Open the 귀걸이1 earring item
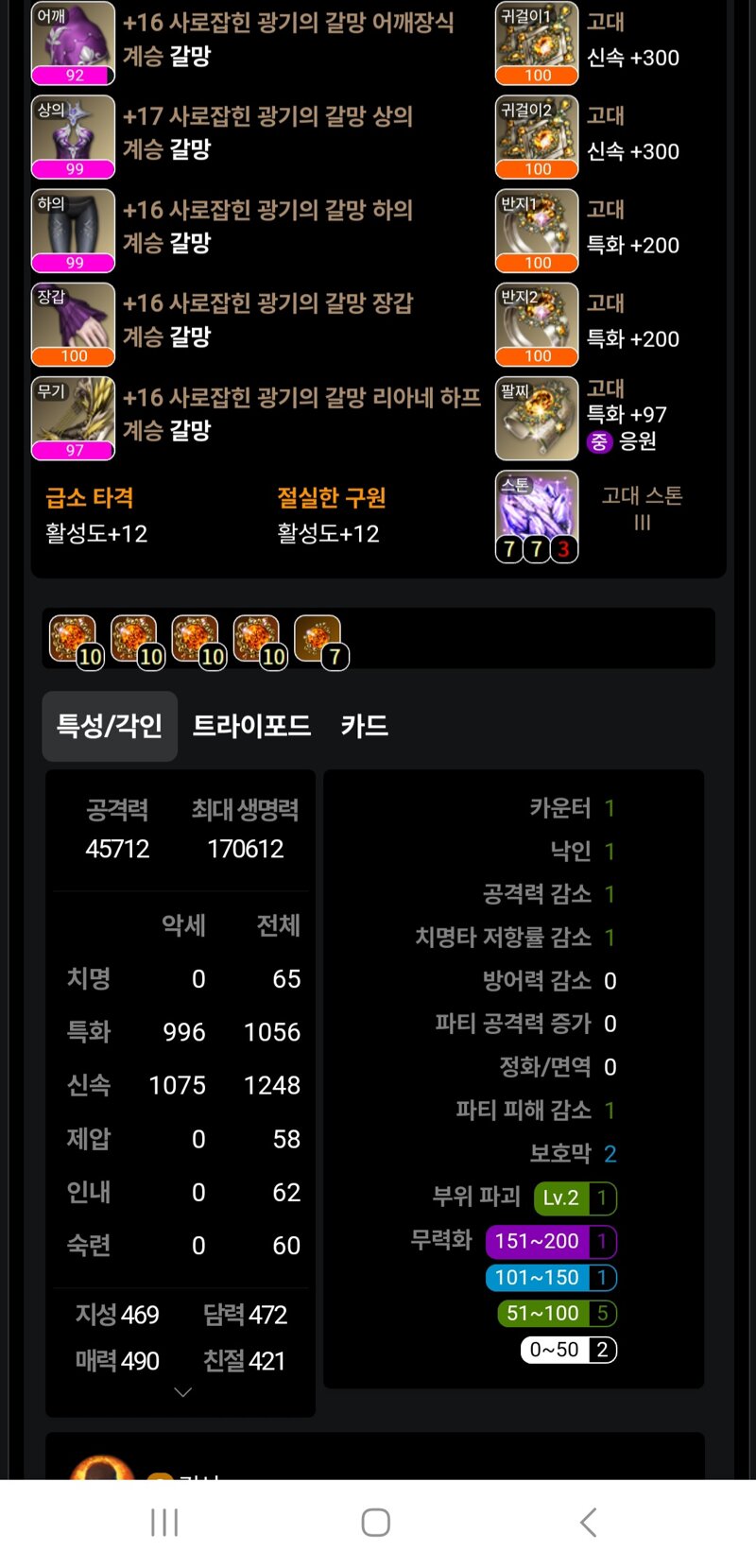The image size is (756, 1568). tap(537, 43)
